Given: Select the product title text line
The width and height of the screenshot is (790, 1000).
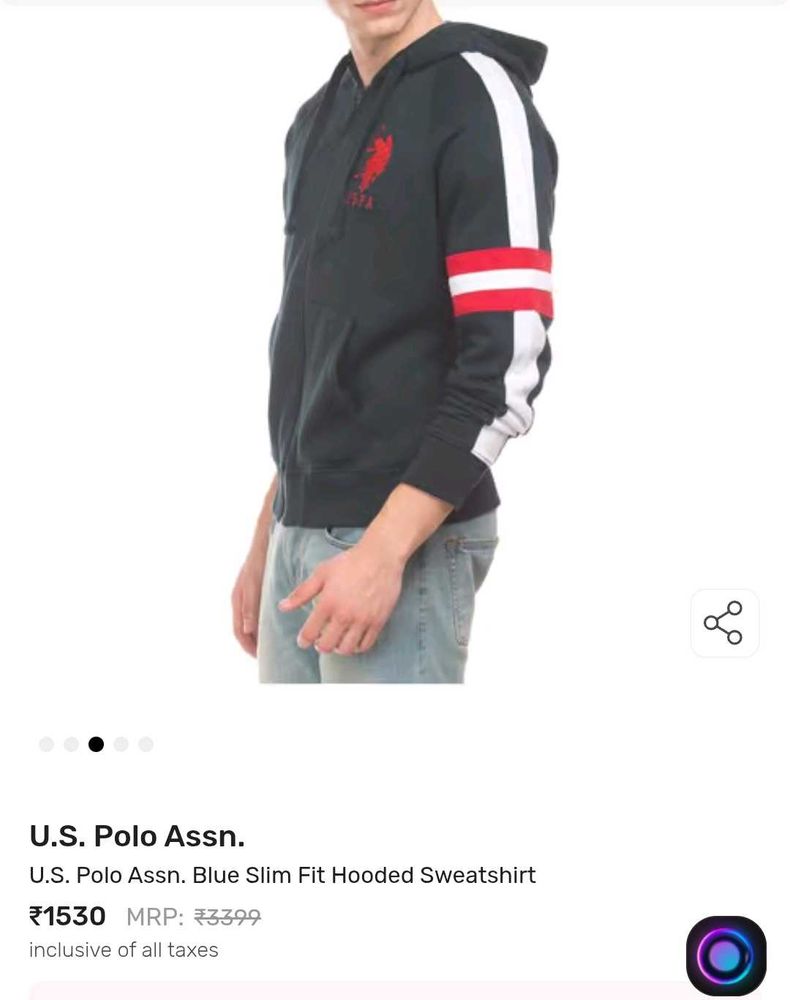Looking at the screenshot, I should [x=283, y=874].
